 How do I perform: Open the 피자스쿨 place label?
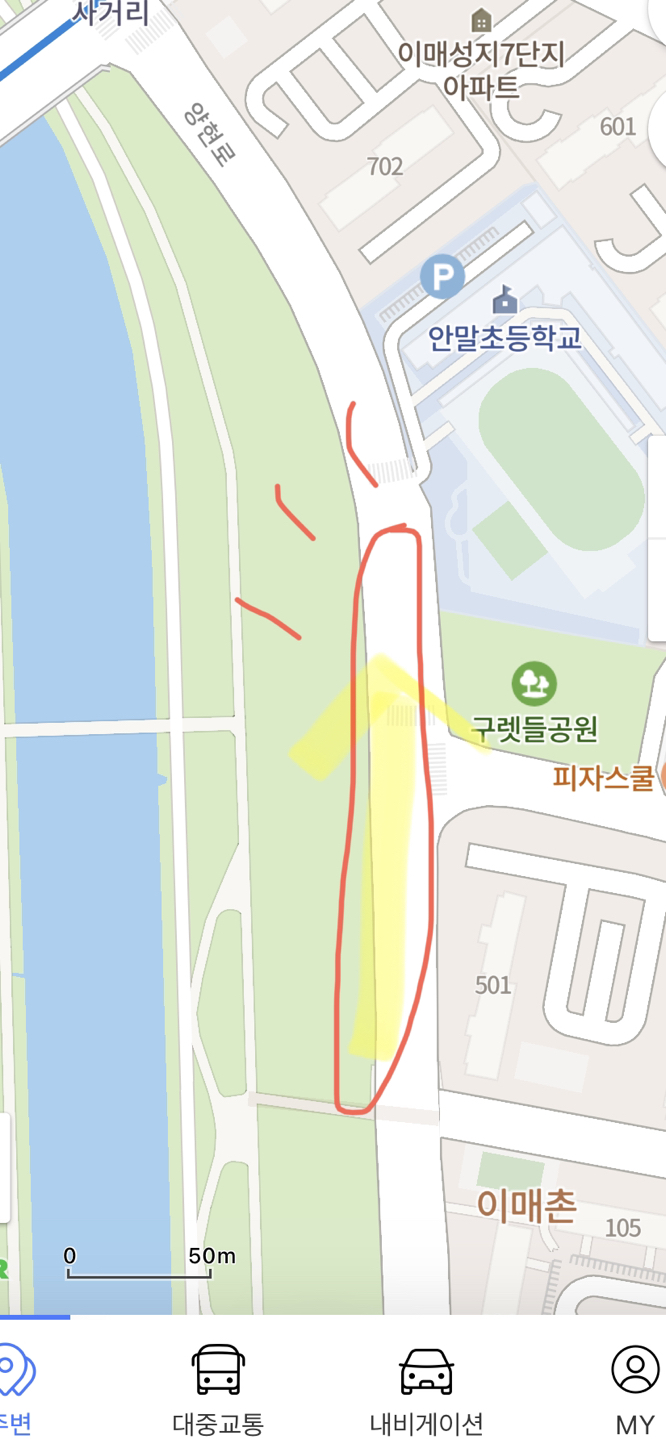pyautogui.click(x=604, y=776)
